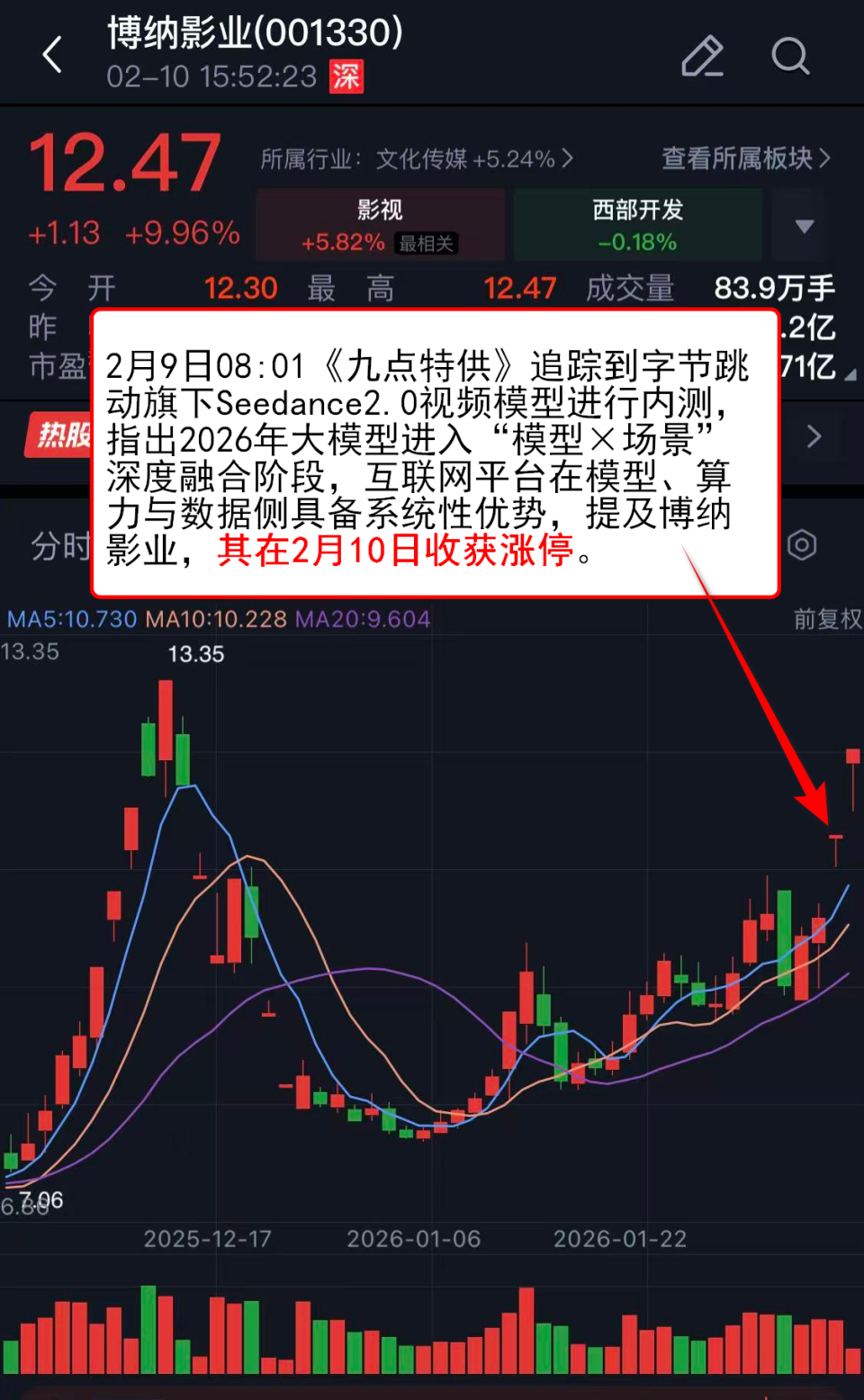Tap the back arrow icon

51,56
